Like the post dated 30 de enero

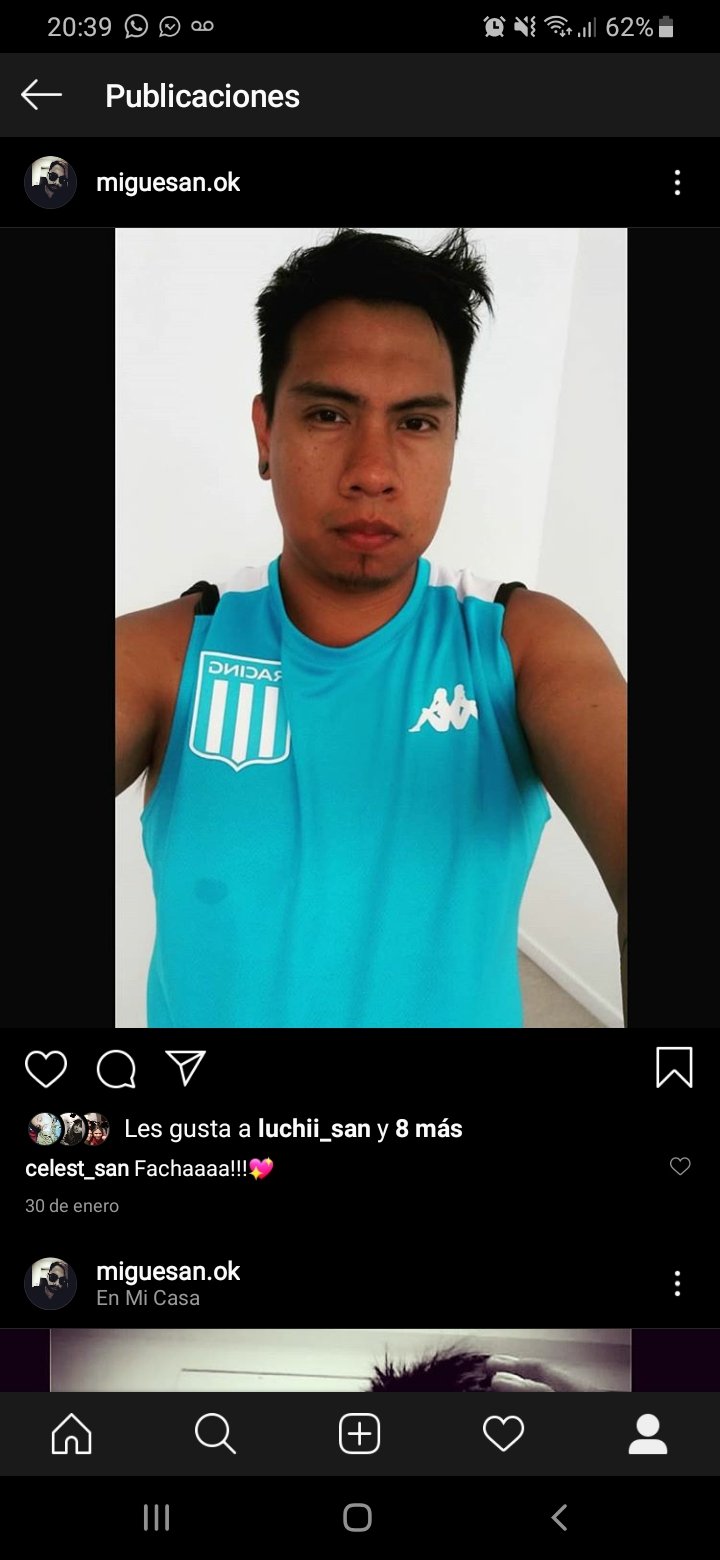pos(46,1068)
